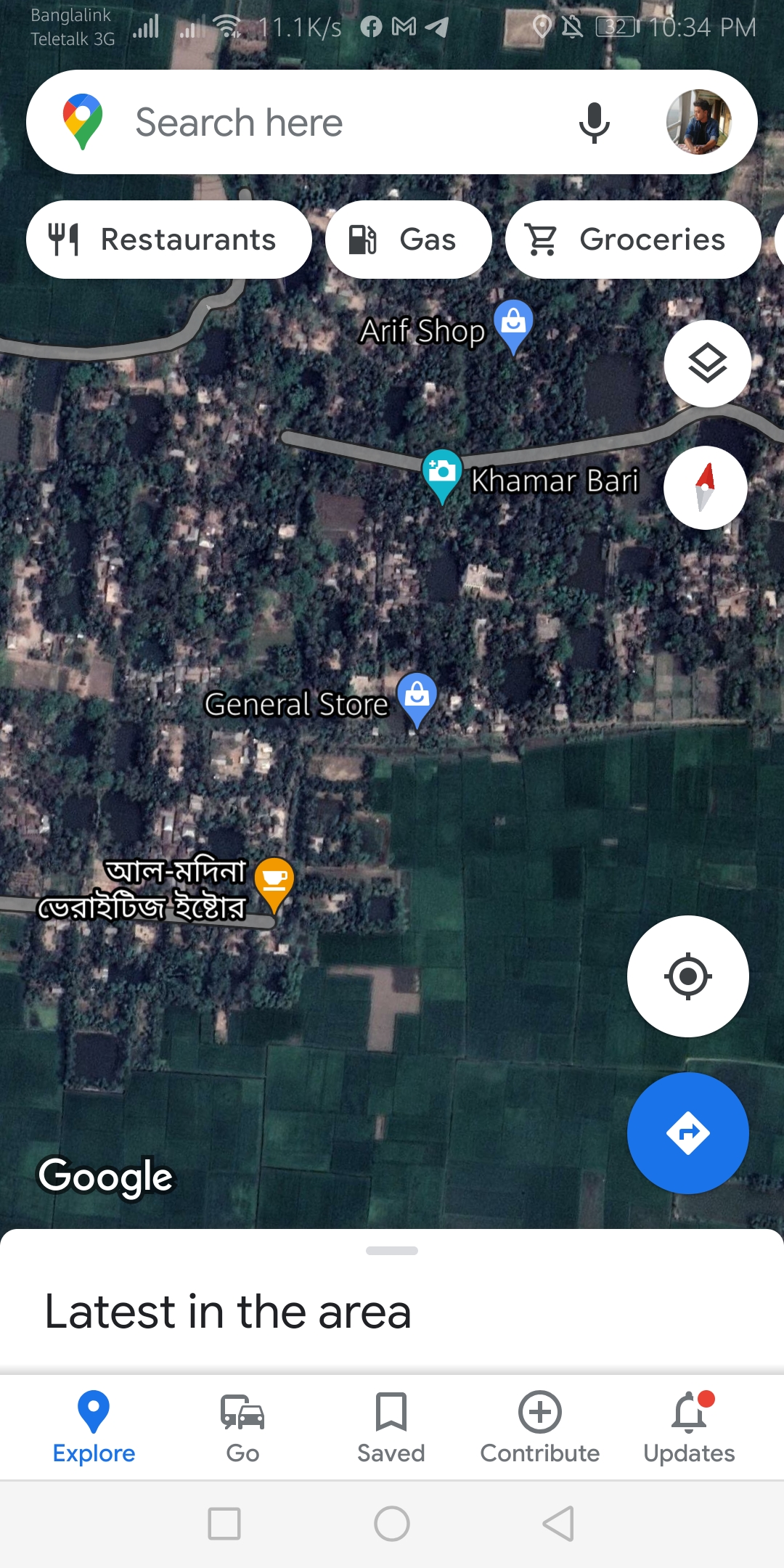Start voice search with the microphone
The image size is (784, 1568).
coord(594,122)
